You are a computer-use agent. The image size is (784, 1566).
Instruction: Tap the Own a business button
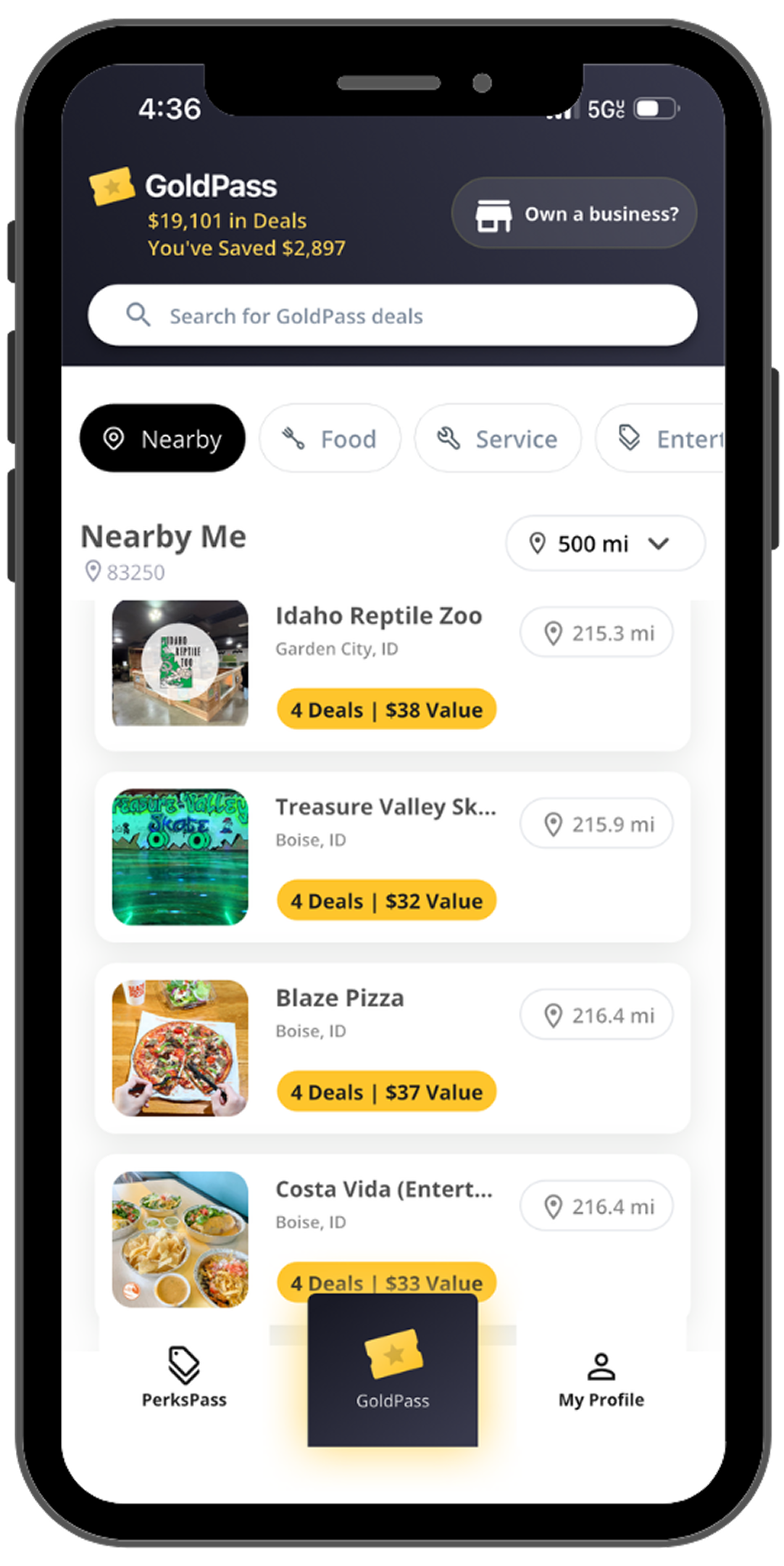click(574, 214)
